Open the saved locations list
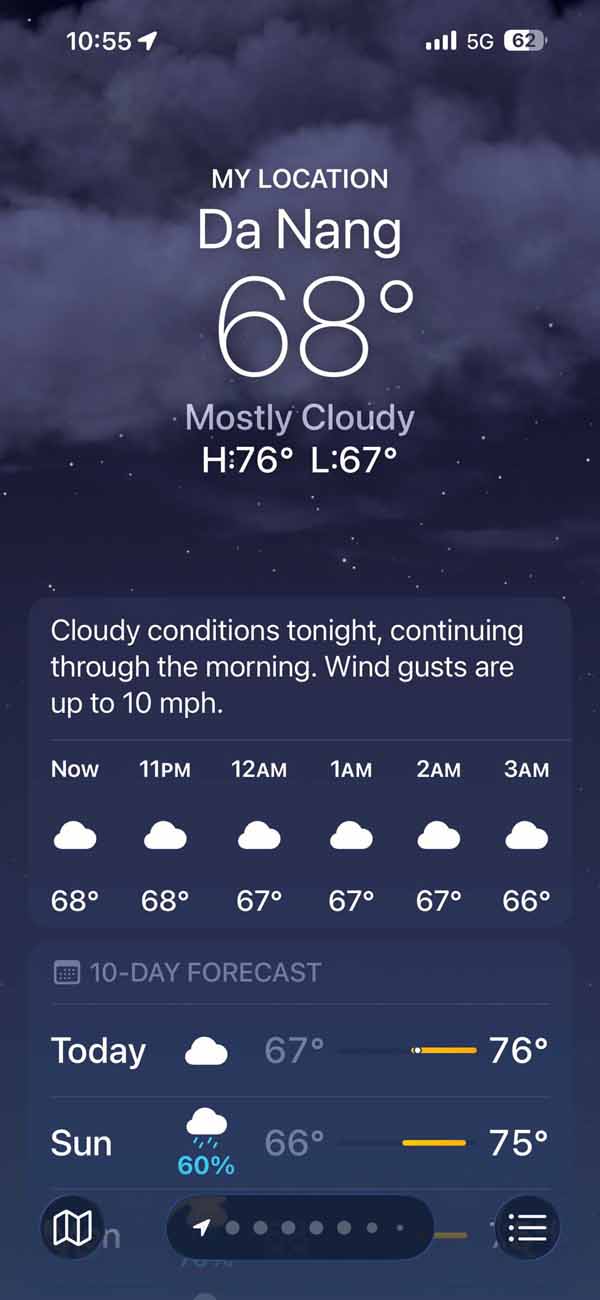Image resolution: width=600 pixels, height=1300 pixels. (527, 1227)
